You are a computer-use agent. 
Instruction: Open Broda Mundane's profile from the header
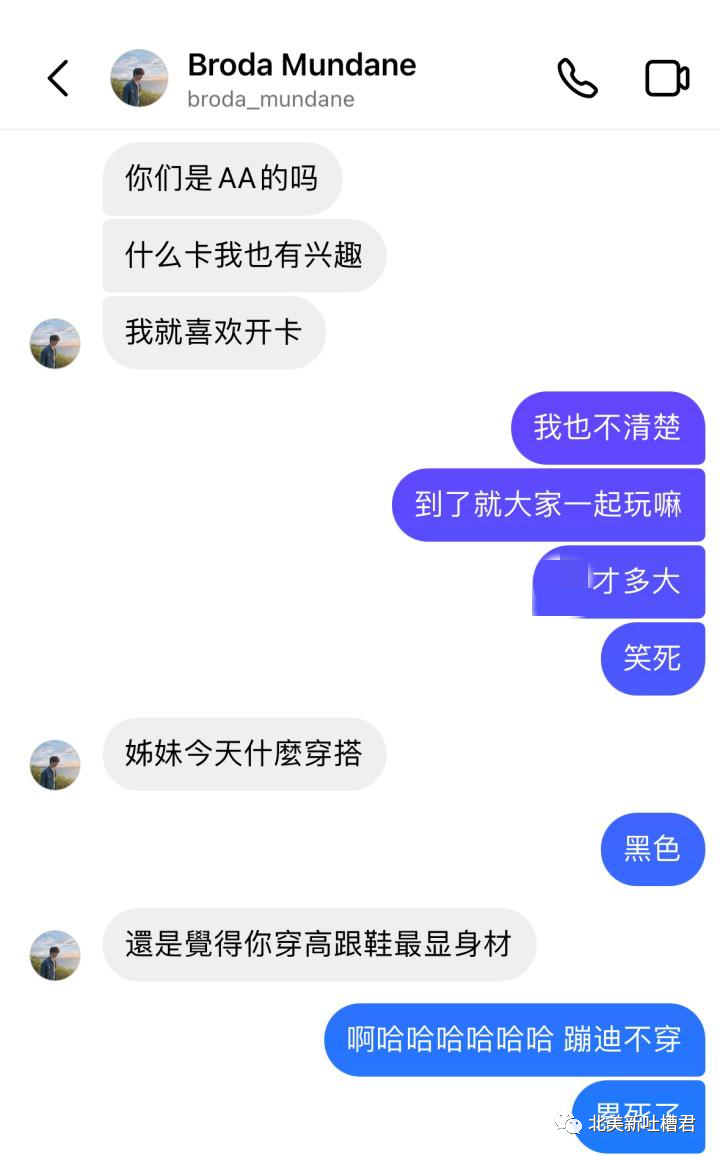point(300,78)
